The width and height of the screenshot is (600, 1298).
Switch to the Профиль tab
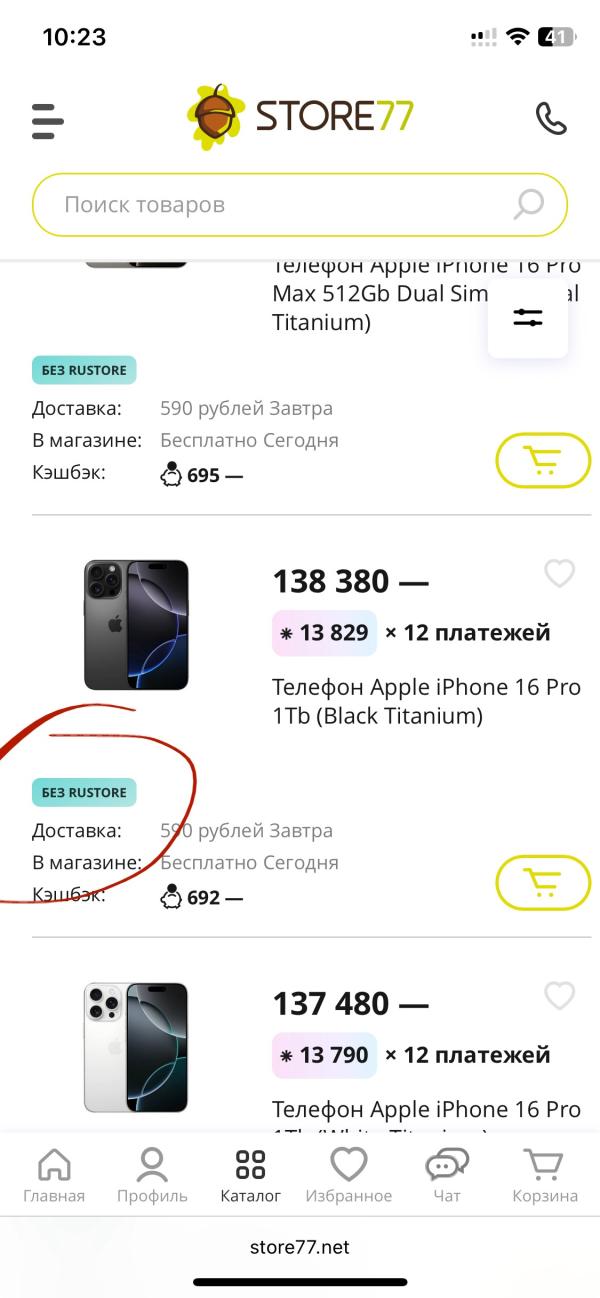tap(152, 1176)
